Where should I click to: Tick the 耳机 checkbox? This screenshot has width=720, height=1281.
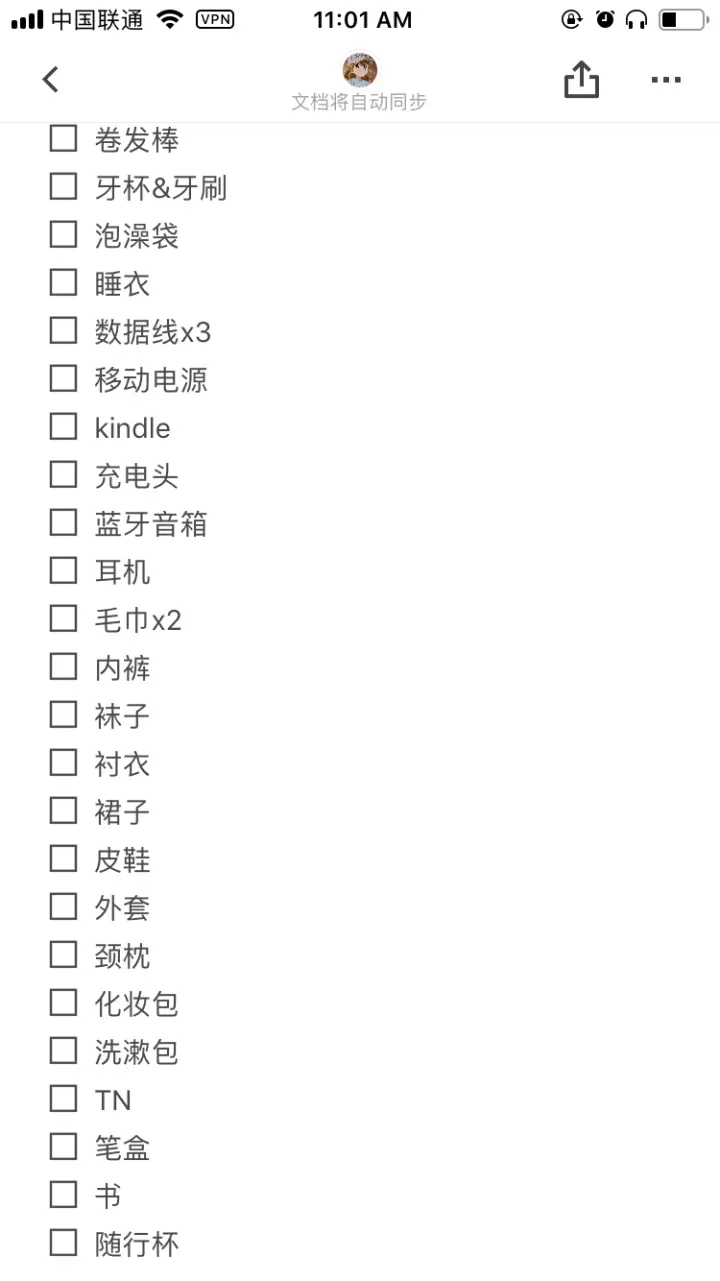point(63,571)
